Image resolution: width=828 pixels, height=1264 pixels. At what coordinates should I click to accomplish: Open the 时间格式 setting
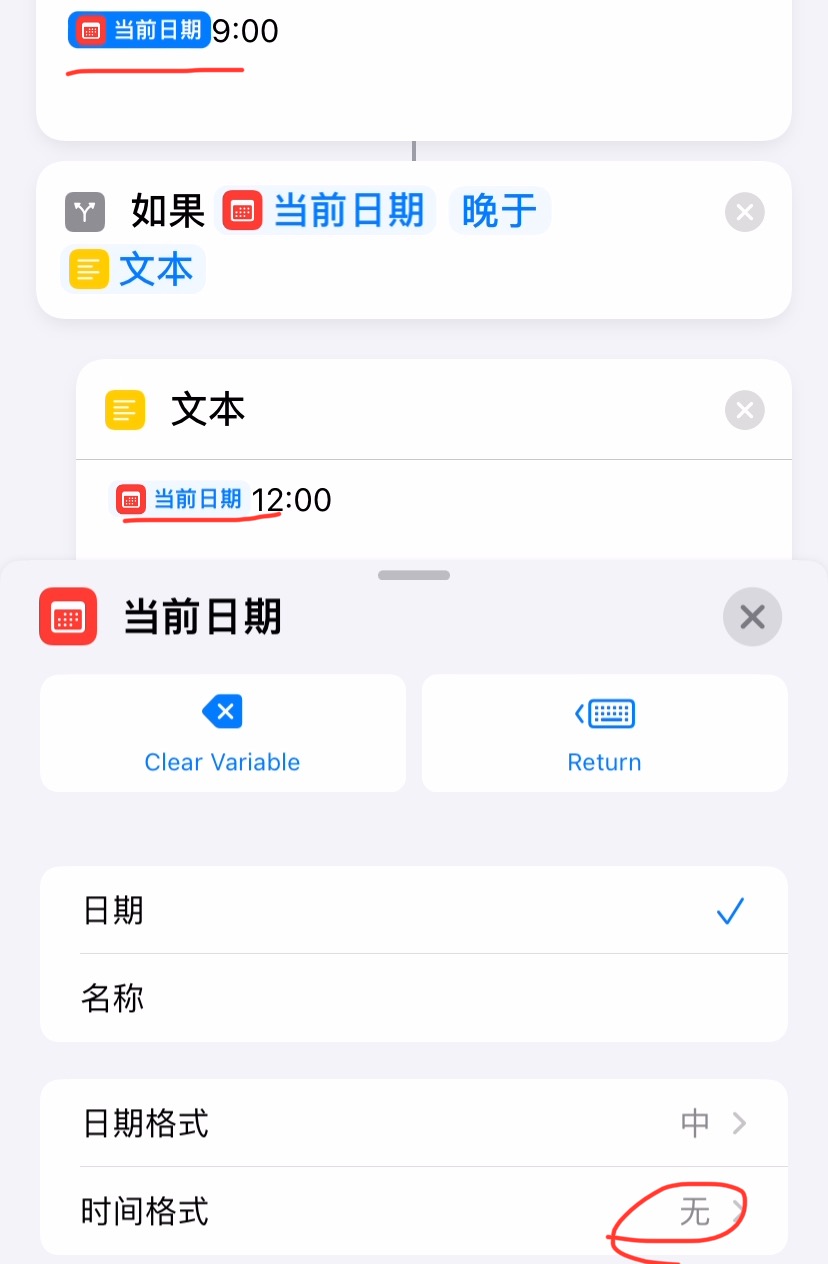coord(413,1211)
